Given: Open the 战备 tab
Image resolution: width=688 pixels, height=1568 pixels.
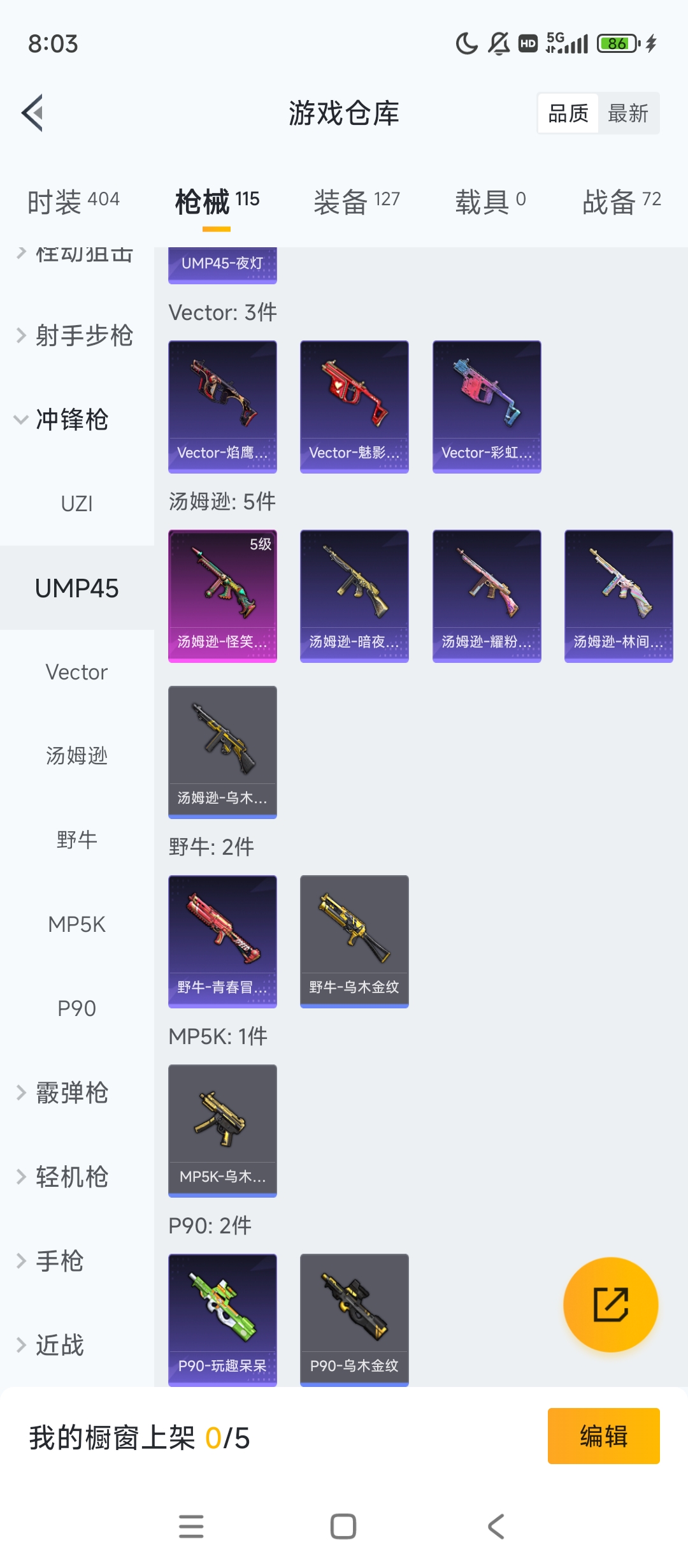Looking at the screenshot, I should 621,201.
